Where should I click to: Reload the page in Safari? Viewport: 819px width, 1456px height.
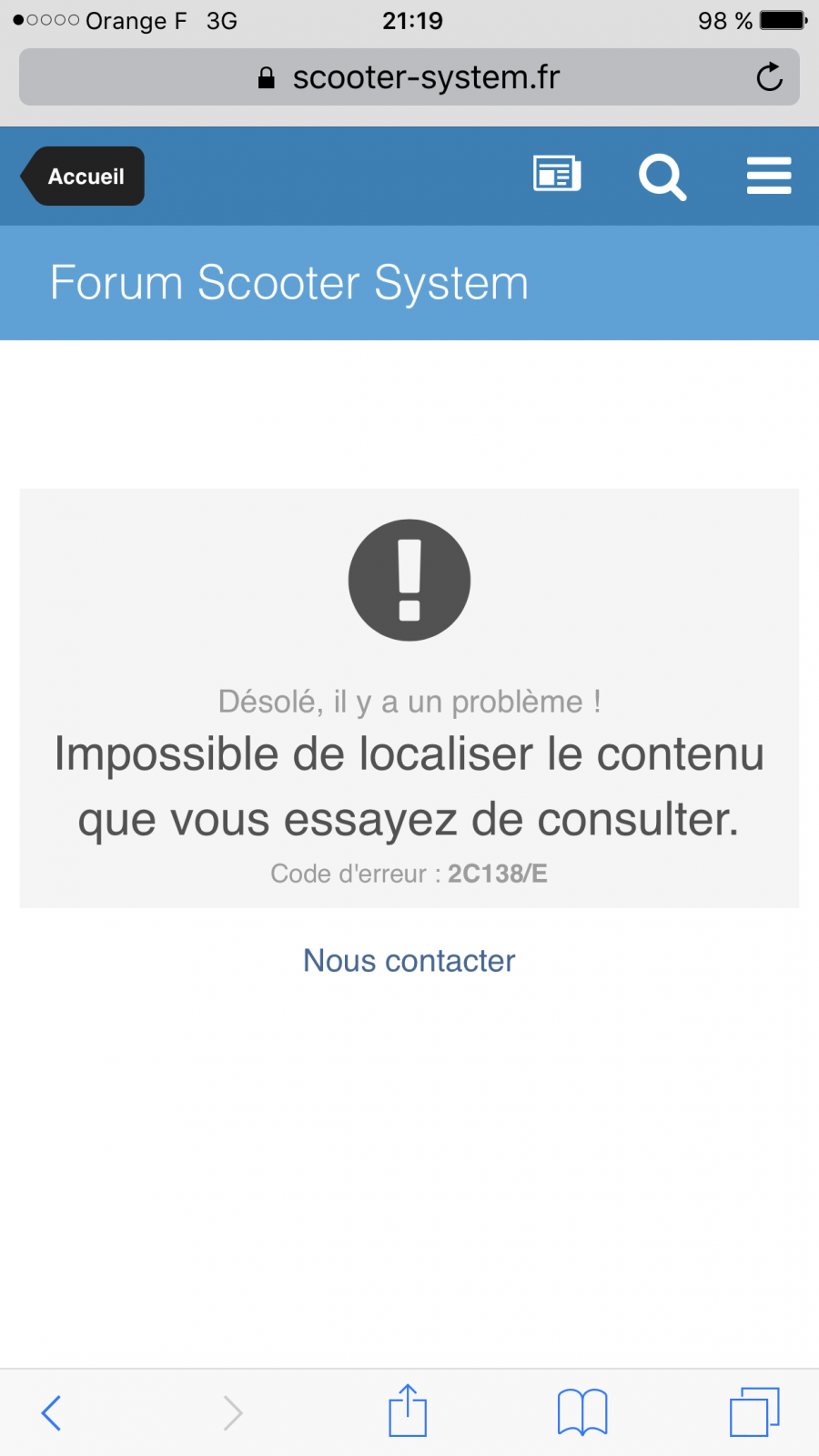[x=769, y=77]
